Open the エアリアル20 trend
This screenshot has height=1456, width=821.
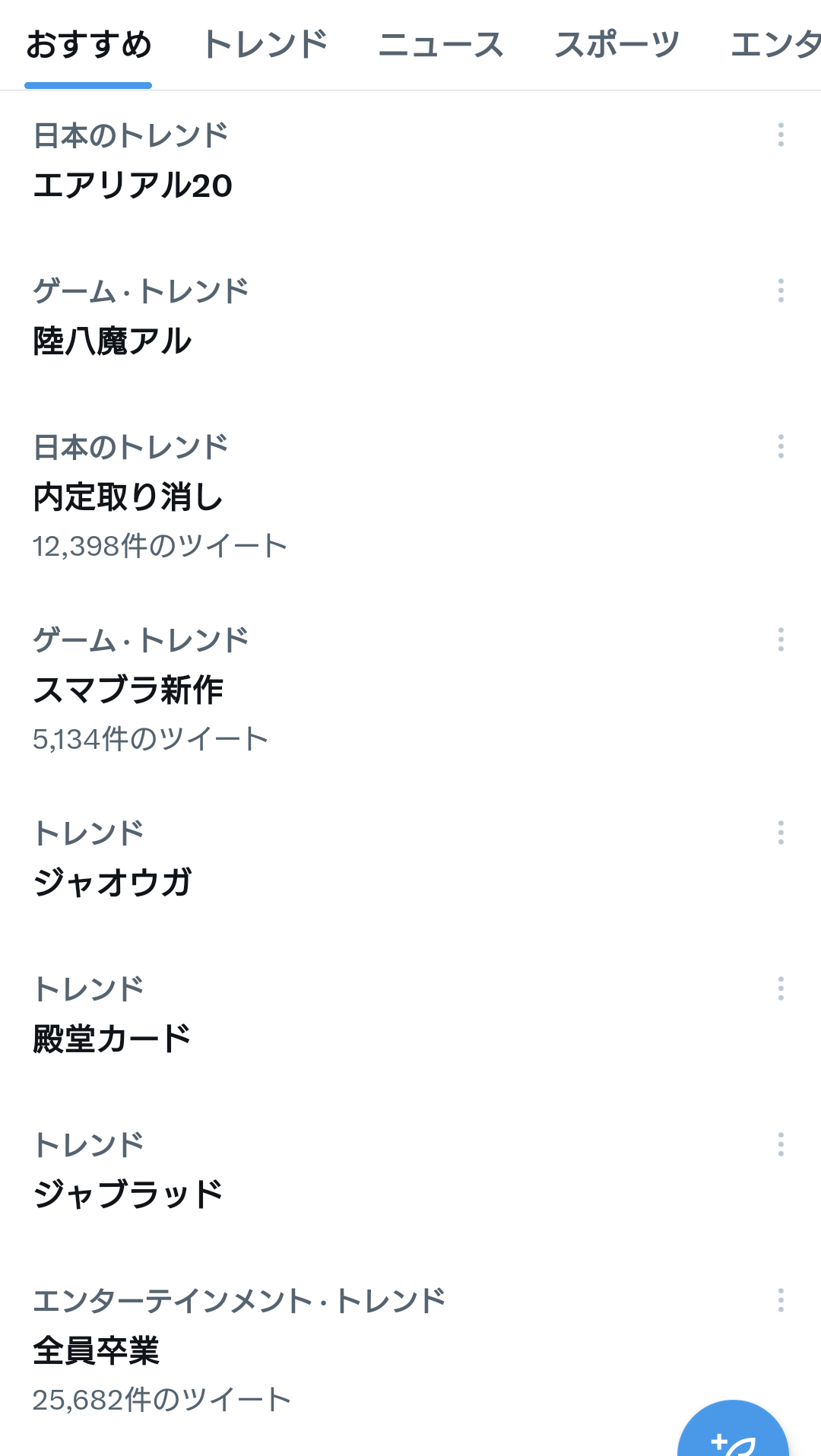(x=133, y=185)
